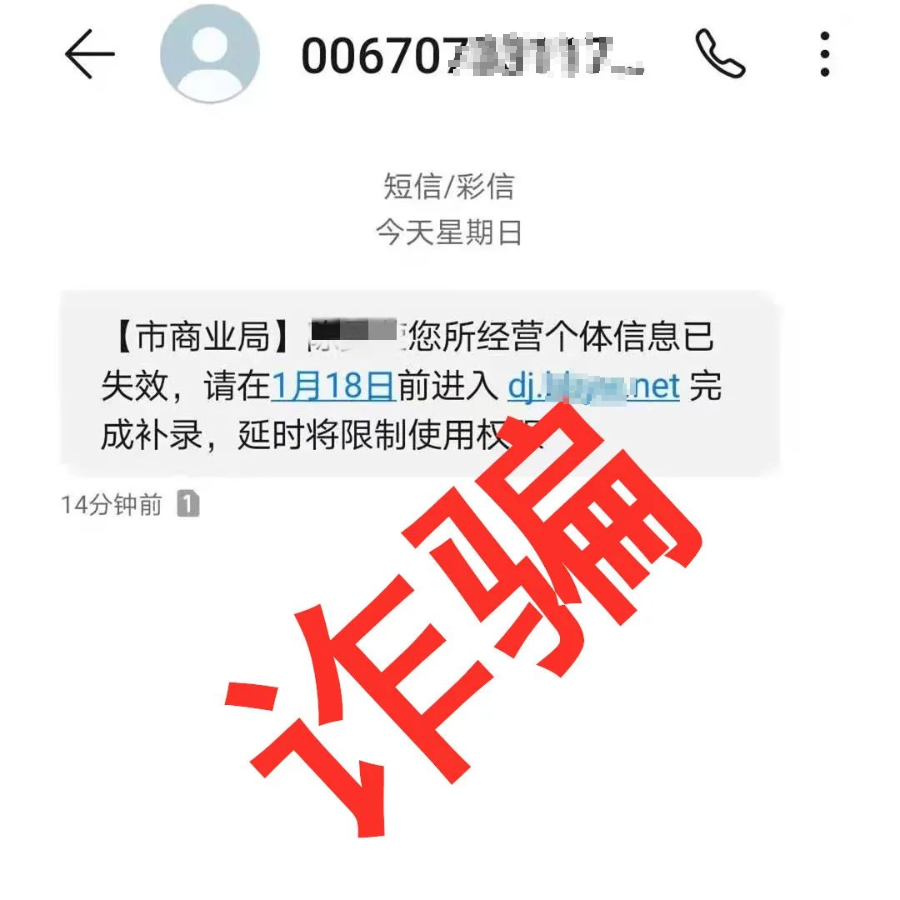Open the three-dot overflow menu
This screenshot has height=900, width=900.
[824, 54]
